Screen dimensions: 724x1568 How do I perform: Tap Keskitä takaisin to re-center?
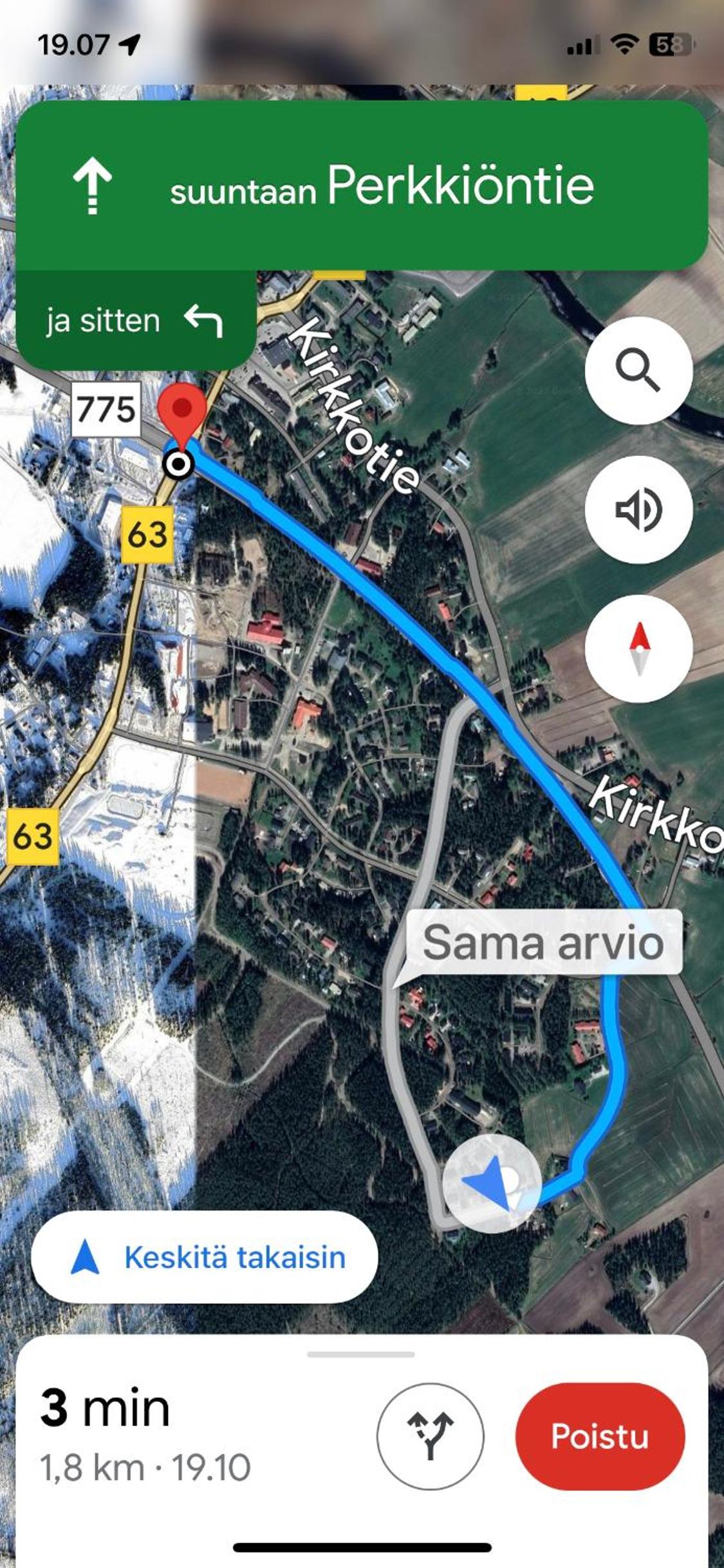coord(205,1256)
